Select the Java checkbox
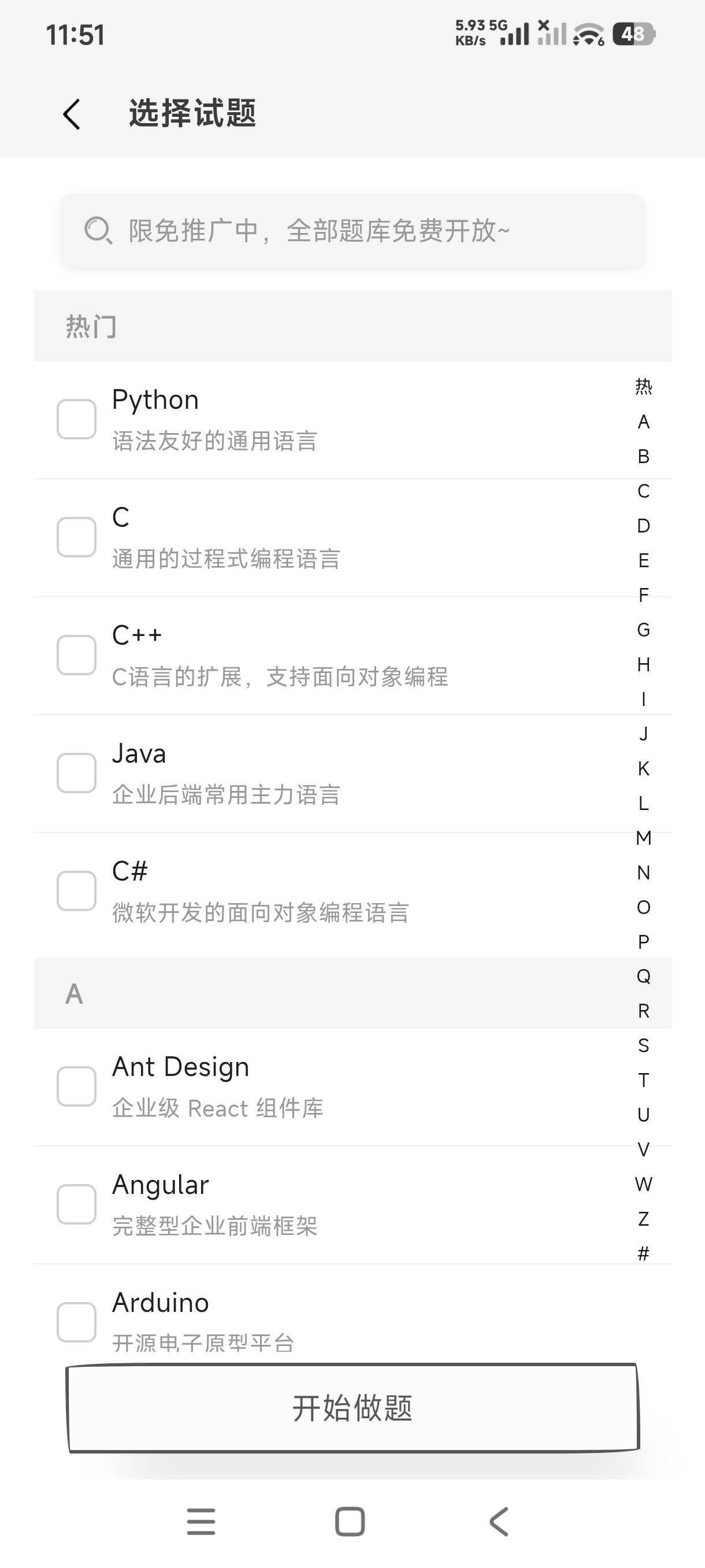The image size is (705, 1568). (76, 773)
